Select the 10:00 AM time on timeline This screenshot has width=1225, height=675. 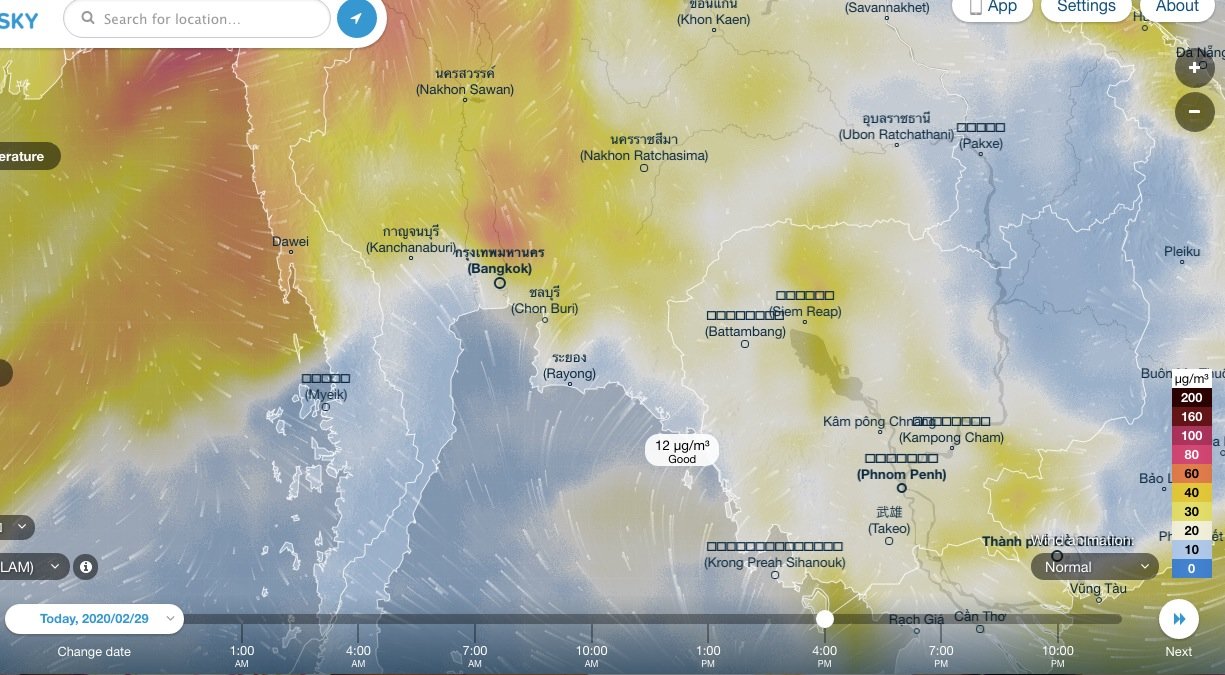tap(592, 655)
